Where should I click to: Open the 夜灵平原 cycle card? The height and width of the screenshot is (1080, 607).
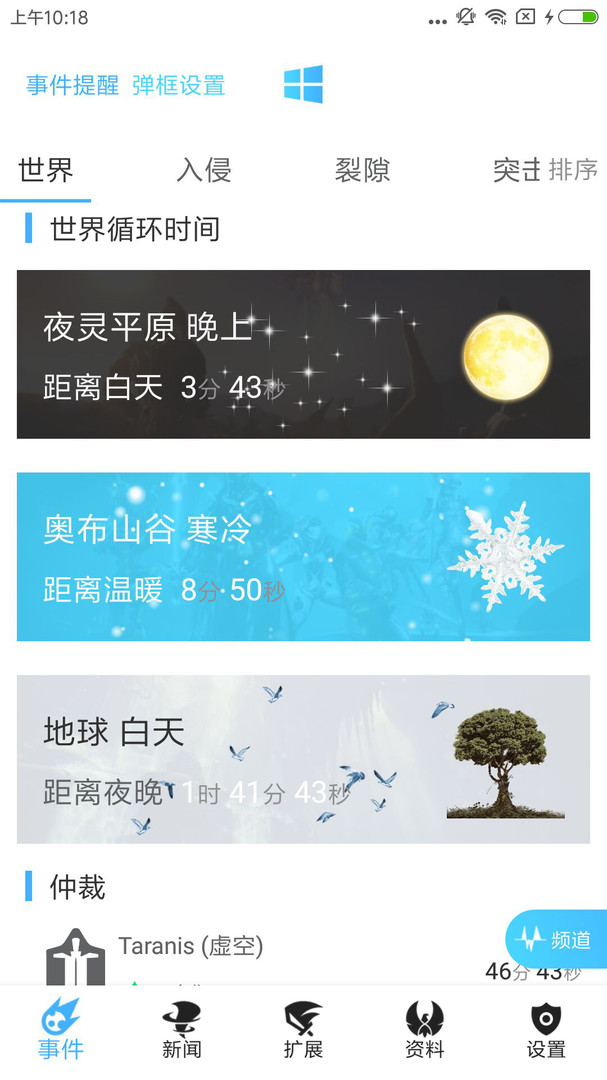(303, 354)
